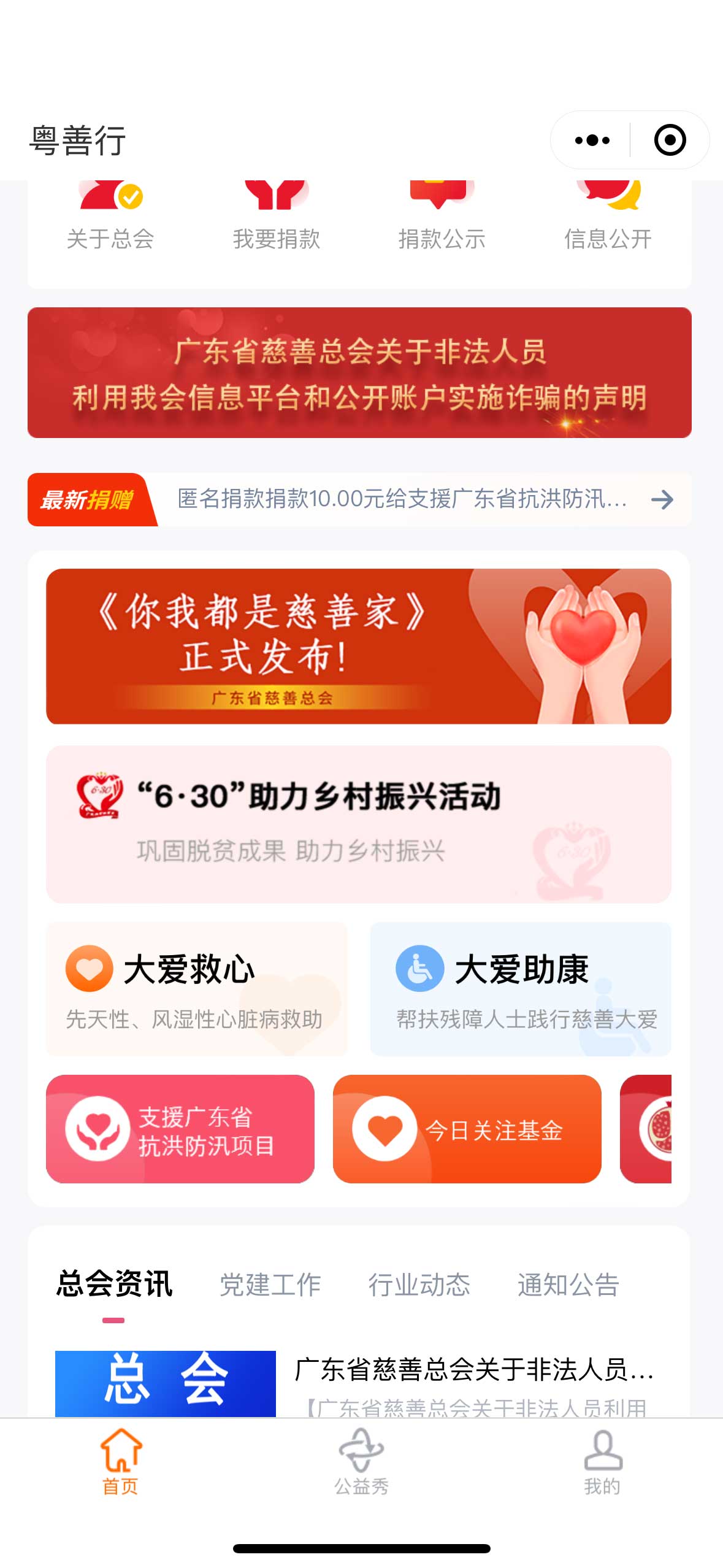Open the red fraud statement banner
The image size is (723, 1568).
[x=359, y=372]
